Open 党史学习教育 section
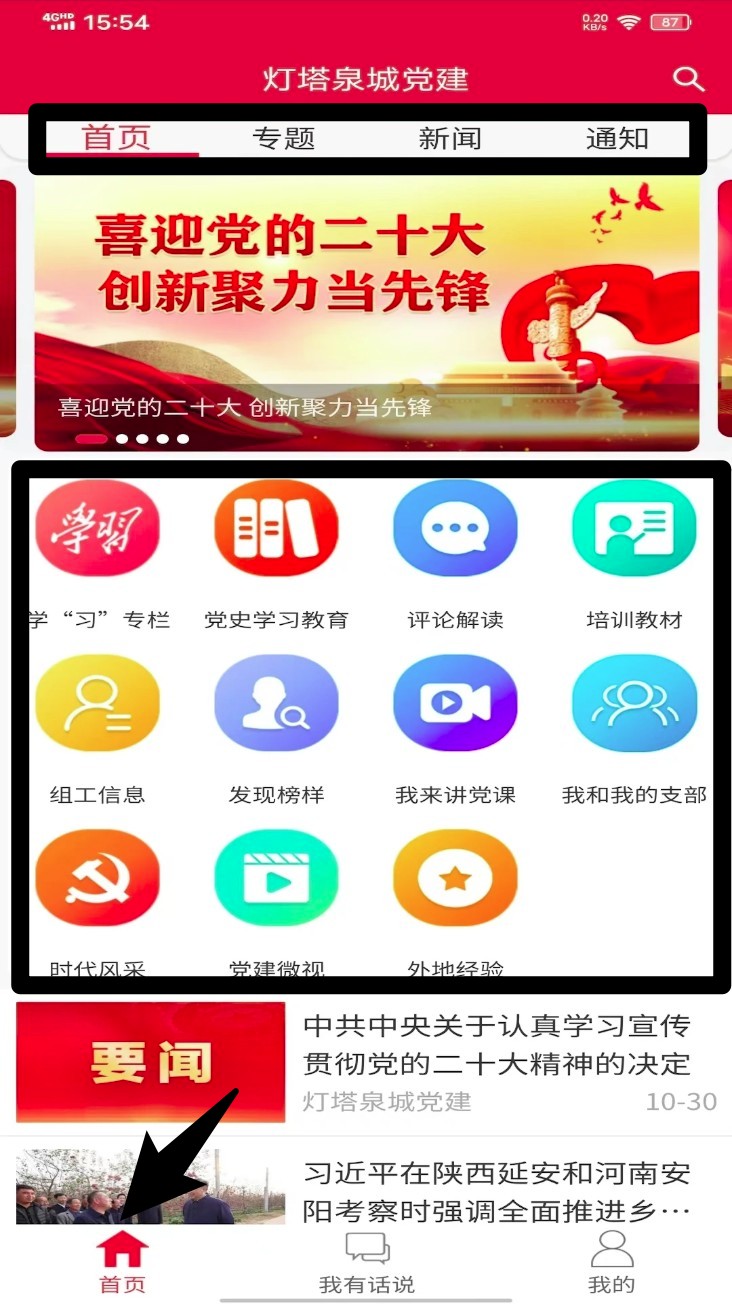 point(276,529)
